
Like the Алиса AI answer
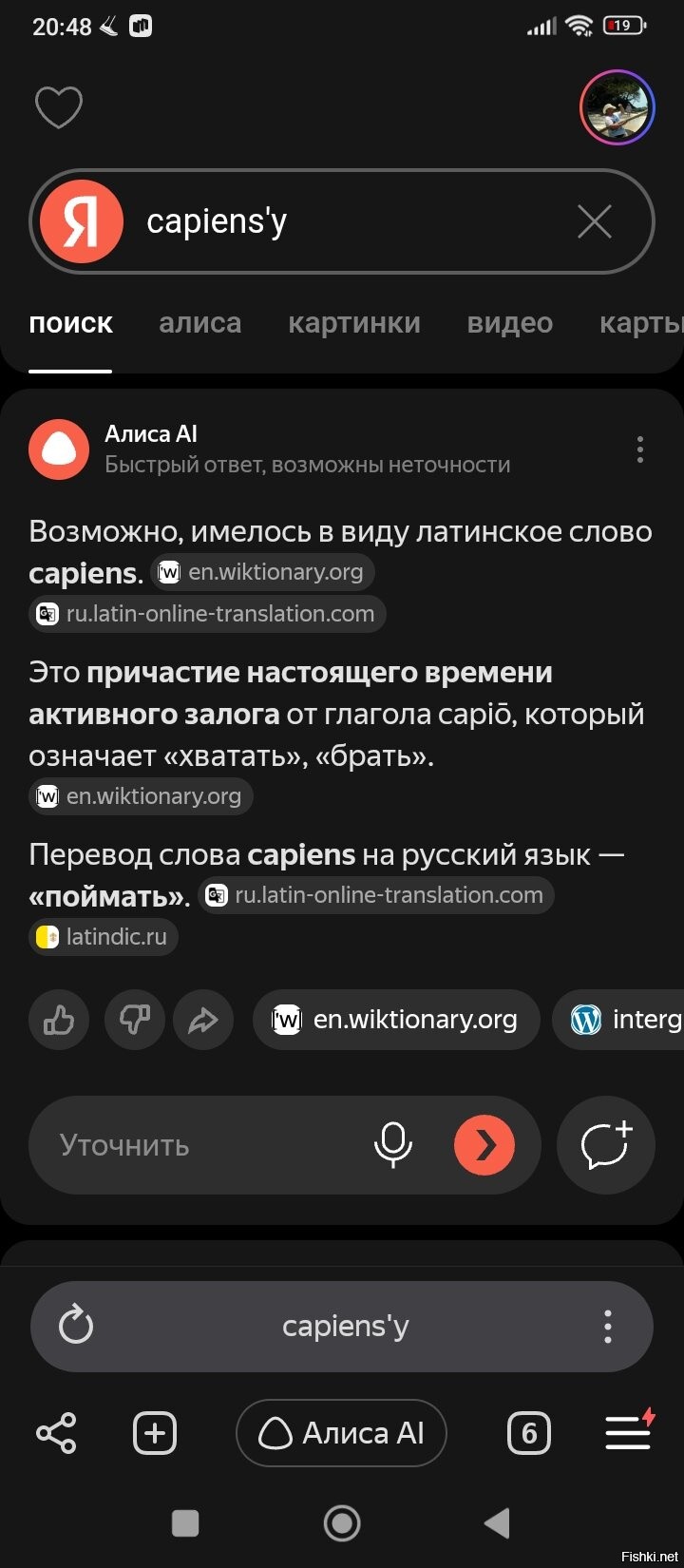(x=59, y=1020)
